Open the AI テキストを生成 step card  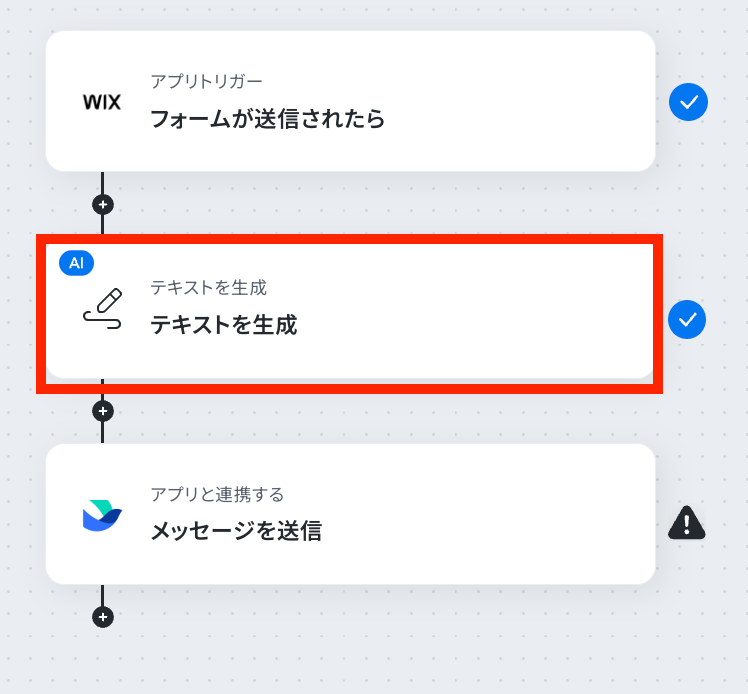click(x=350, y=308)
